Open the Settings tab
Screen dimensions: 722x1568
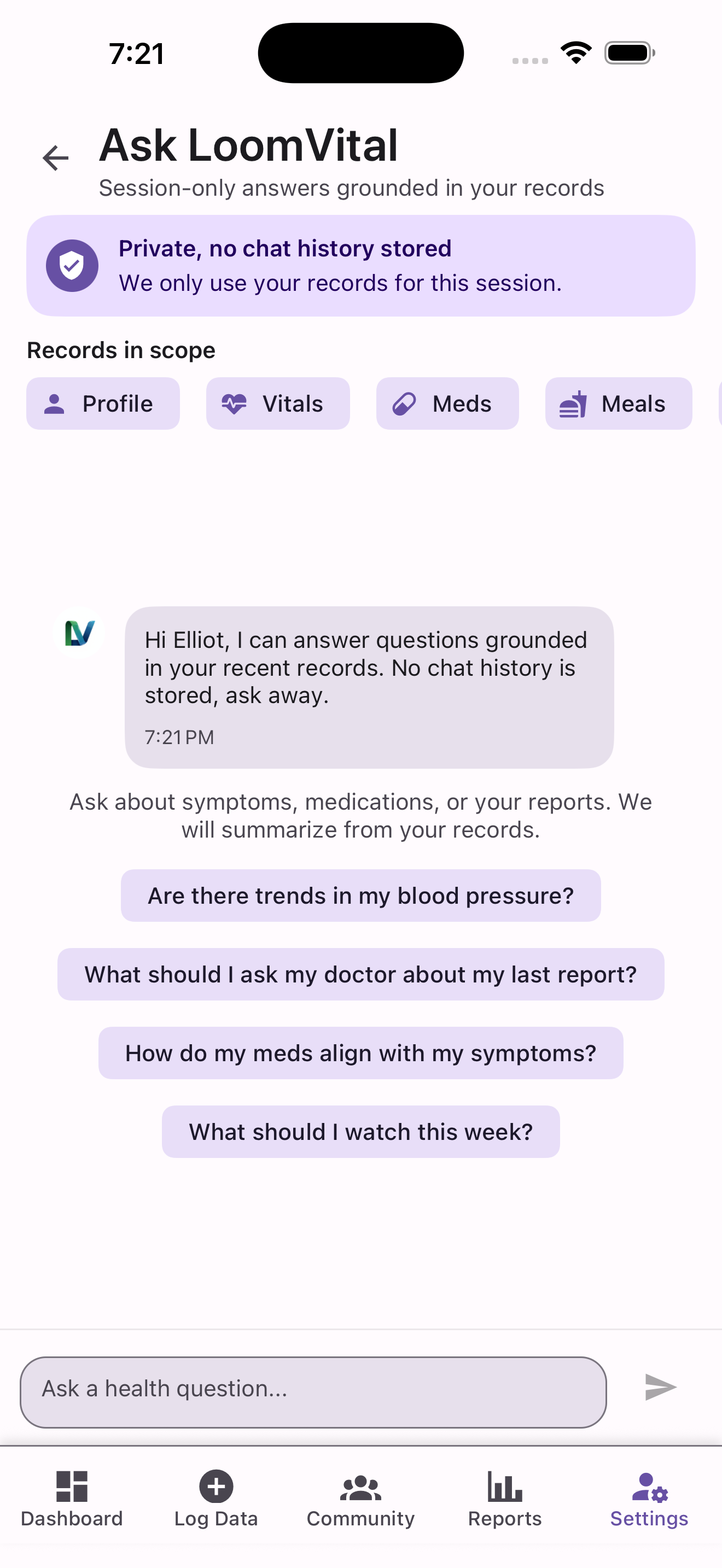649,1499
